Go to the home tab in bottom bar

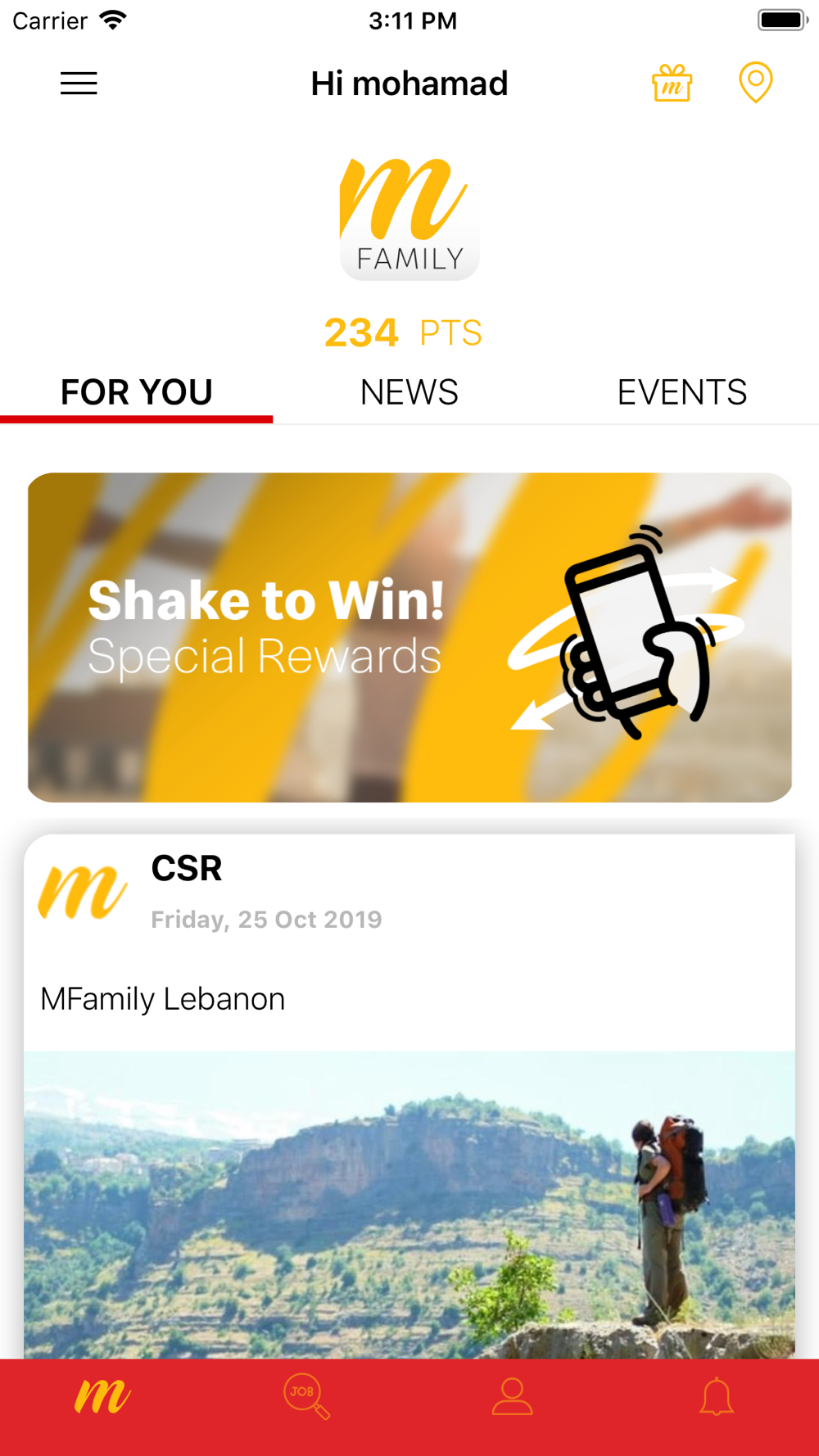point(102,1397)
